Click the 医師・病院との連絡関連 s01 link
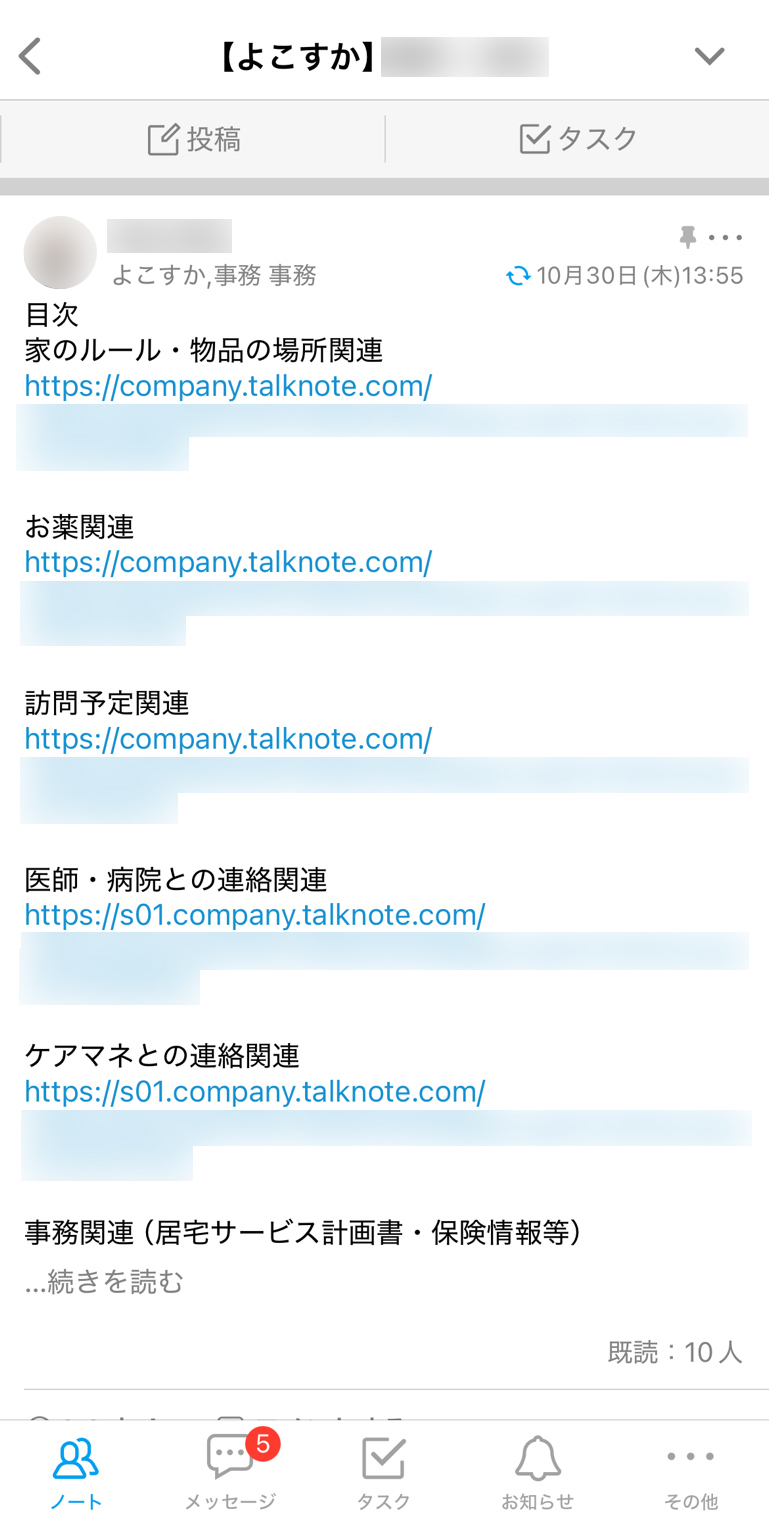769x1540 pixels. (x=254, y=915)
